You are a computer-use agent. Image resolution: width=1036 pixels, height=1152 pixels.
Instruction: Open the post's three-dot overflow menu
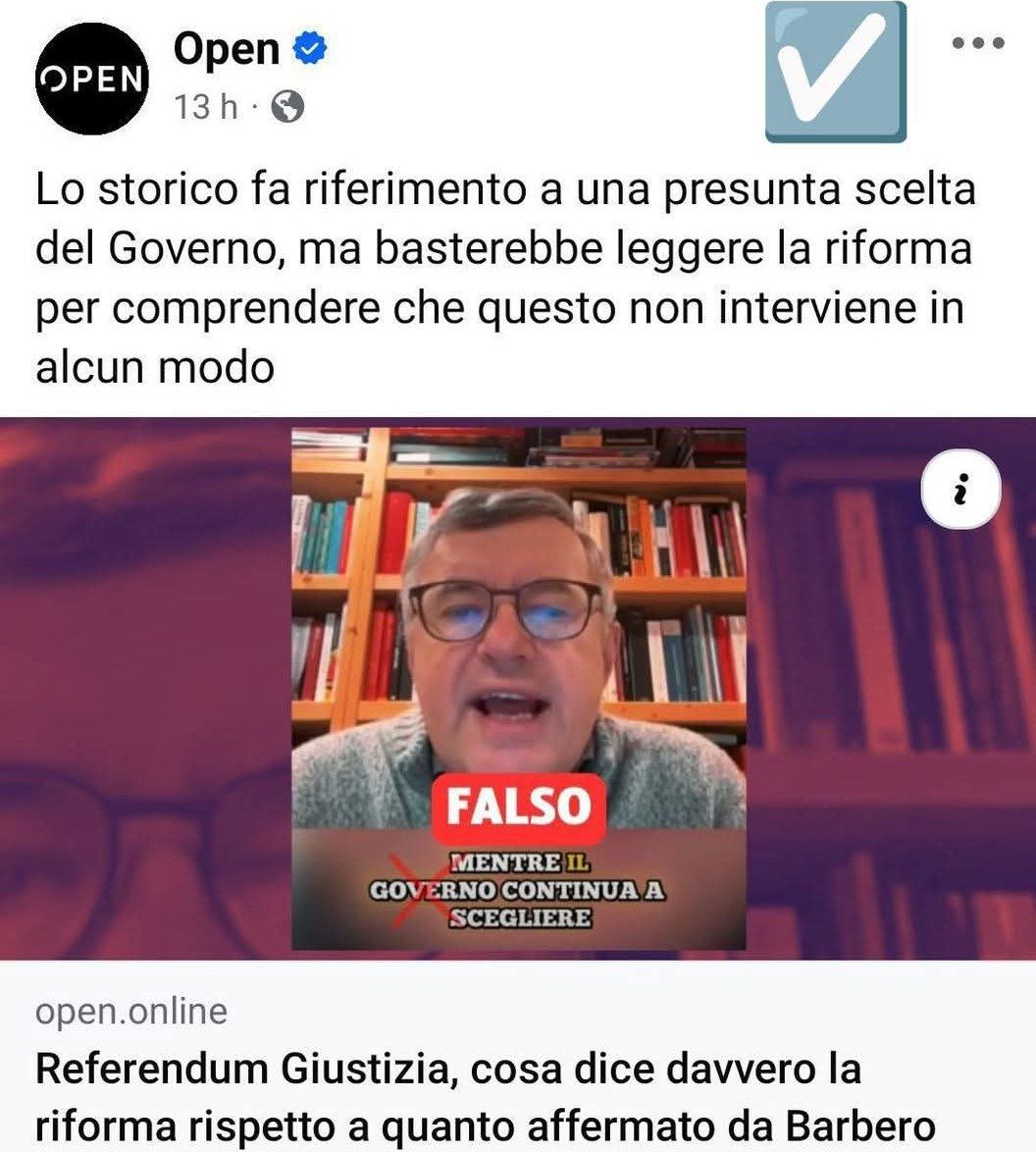coord(979,44)
